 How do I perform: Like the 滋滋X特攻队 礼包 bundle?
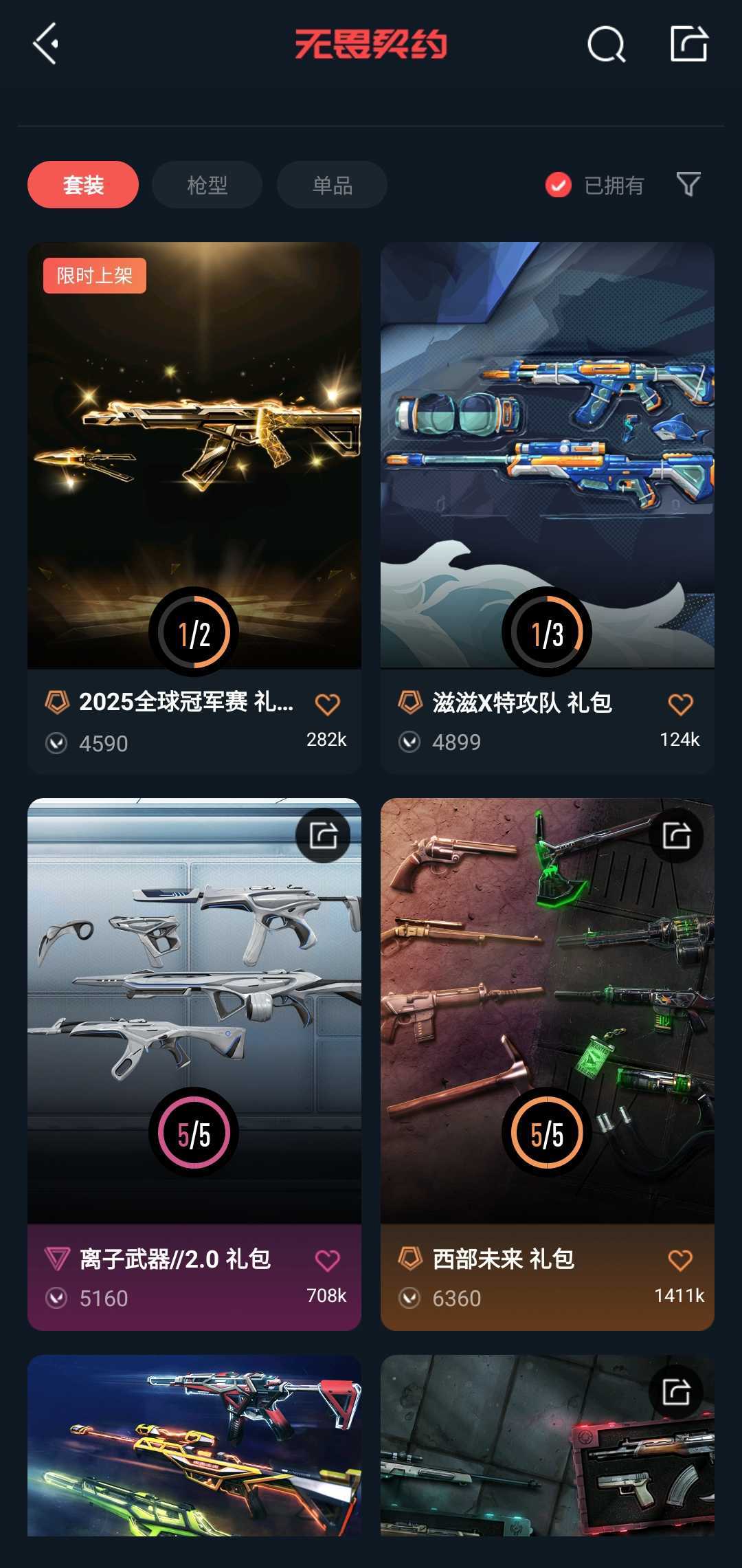[680, 704]
